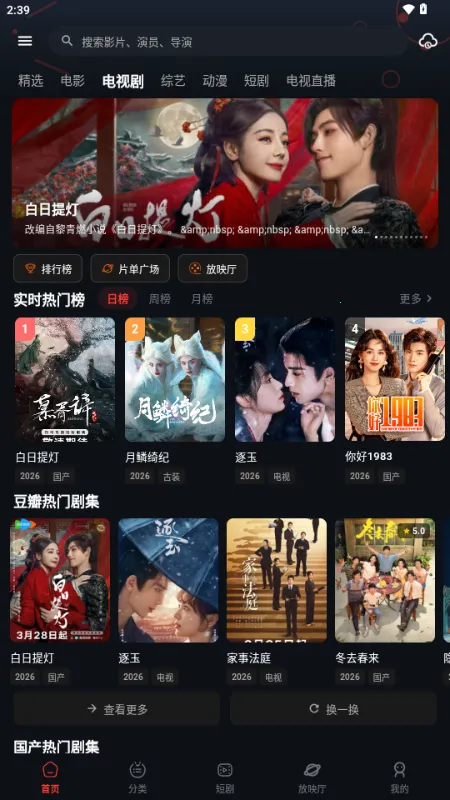The width and height of the screenshot is (450, 800).
Task: Switch to the 电影 top tab
Action: click(x=72, y=81)
